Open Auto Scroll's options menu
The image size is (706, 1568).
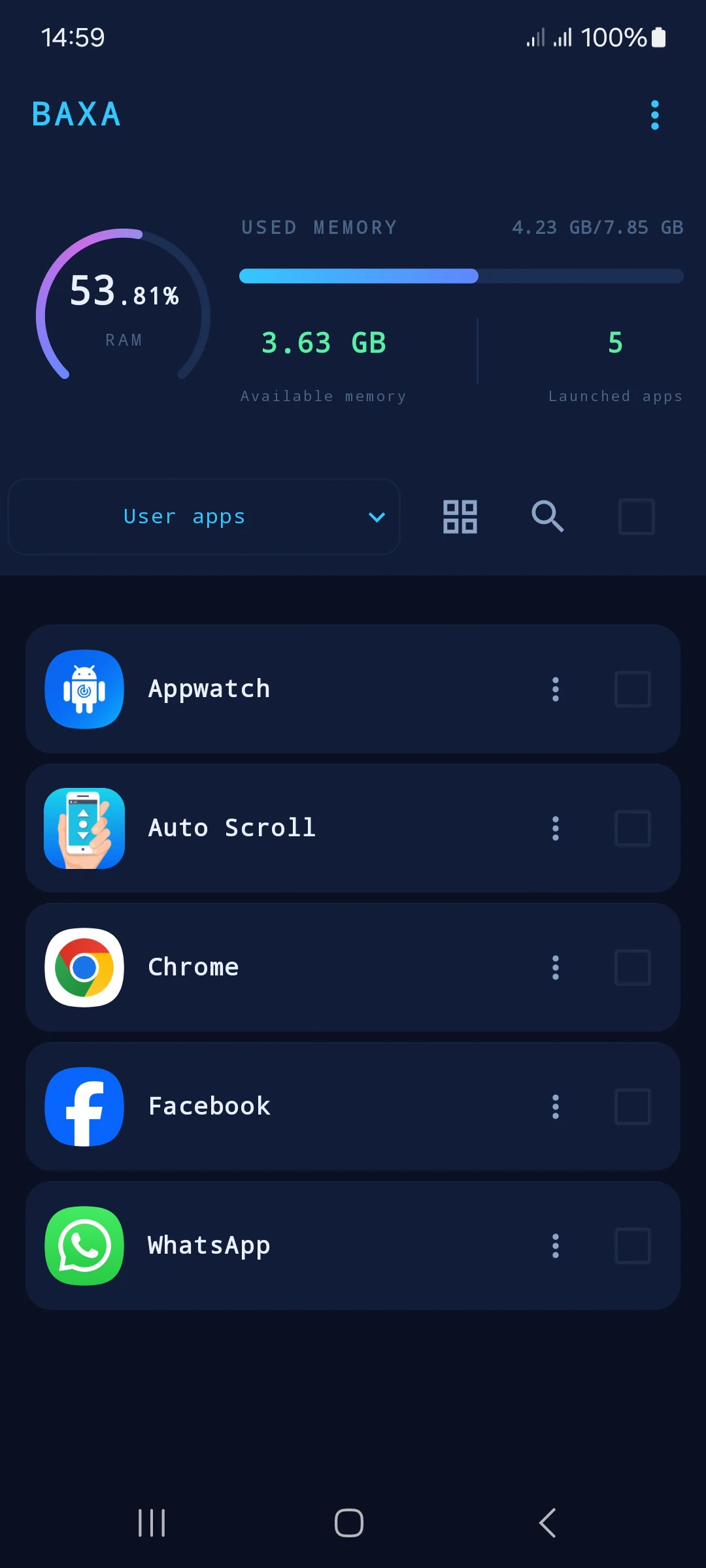coord(555,828)
